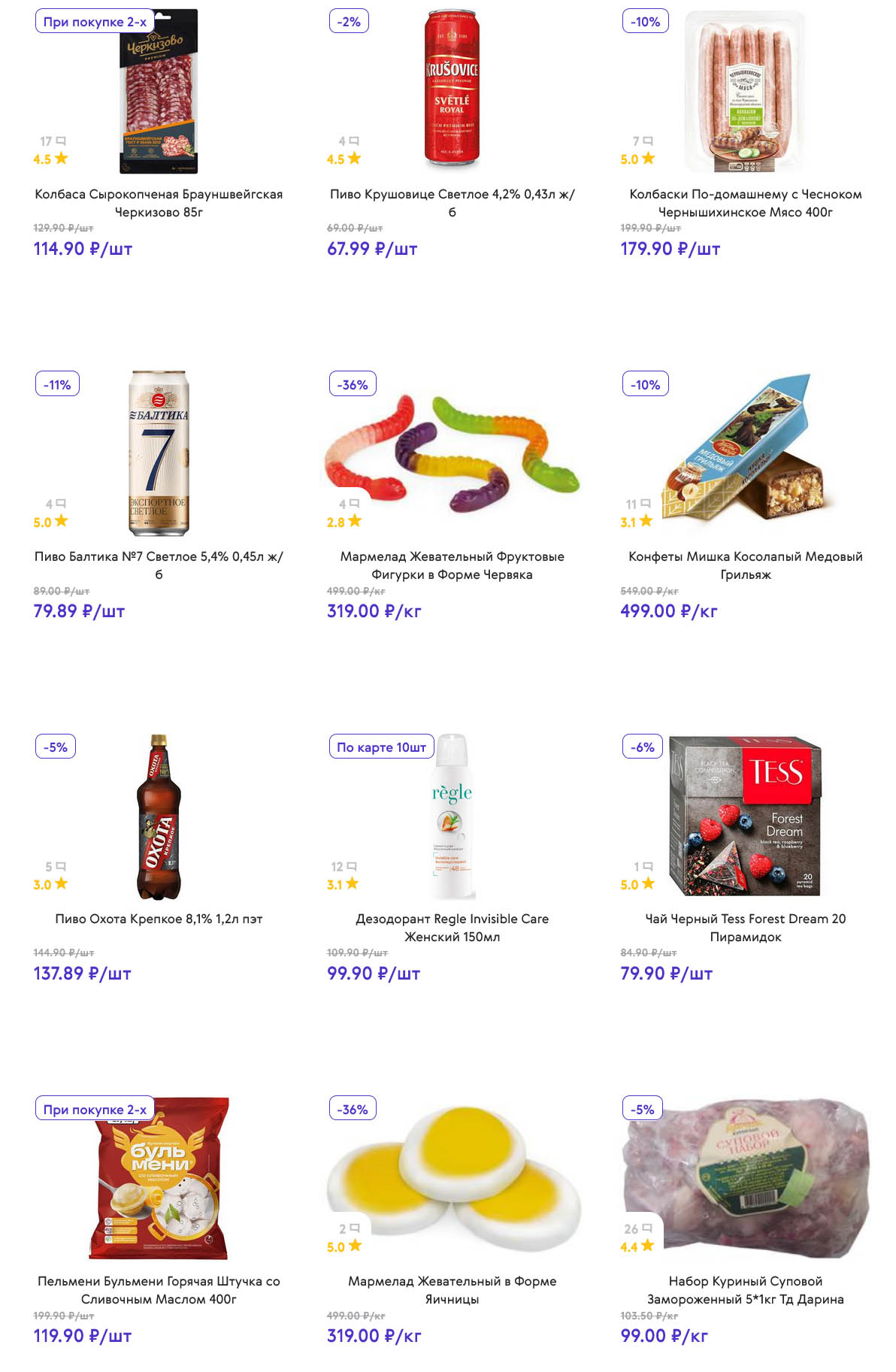
Task: Open Набор Куриный Суповой Замороженный item
Action: tap(745, 1289)
